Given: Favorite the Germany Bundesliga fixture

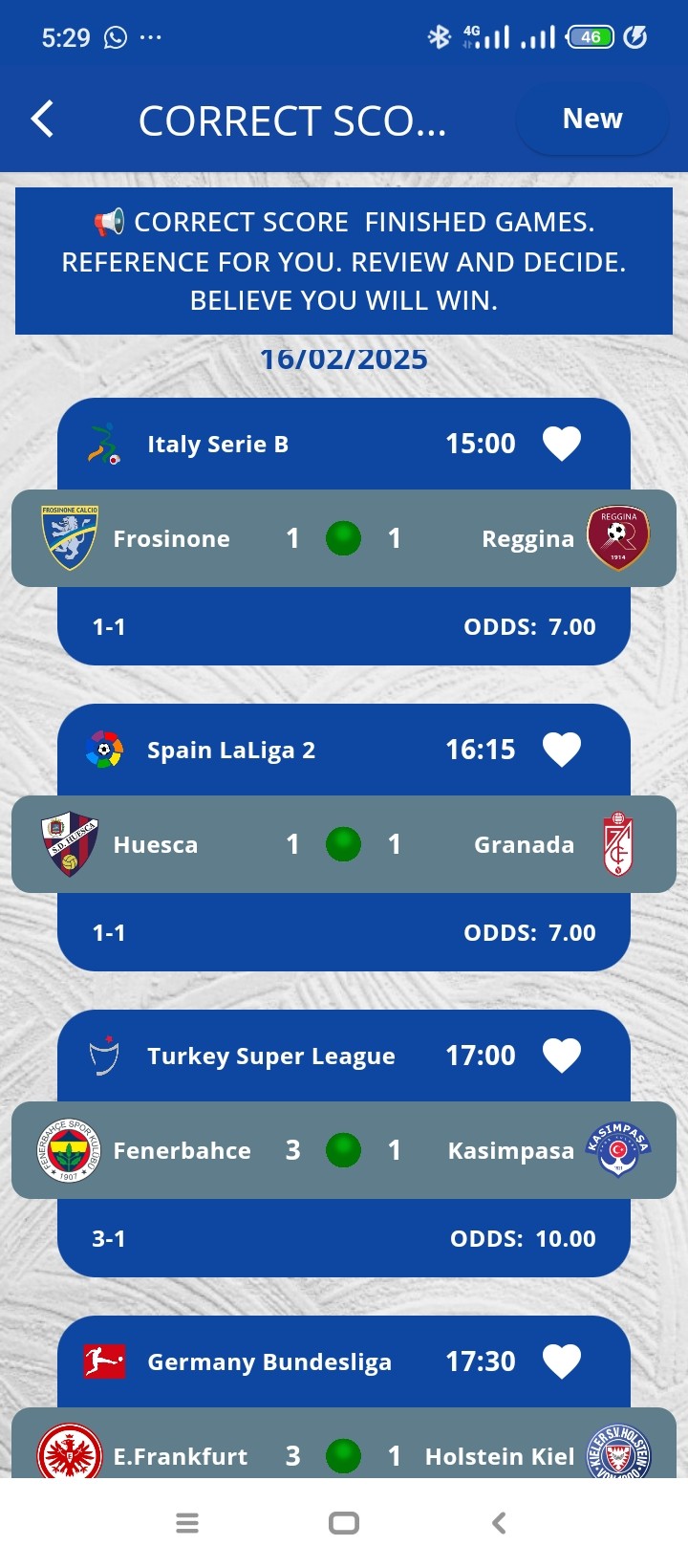Looking at the screenshot, I should click(x=562, y=1361).
